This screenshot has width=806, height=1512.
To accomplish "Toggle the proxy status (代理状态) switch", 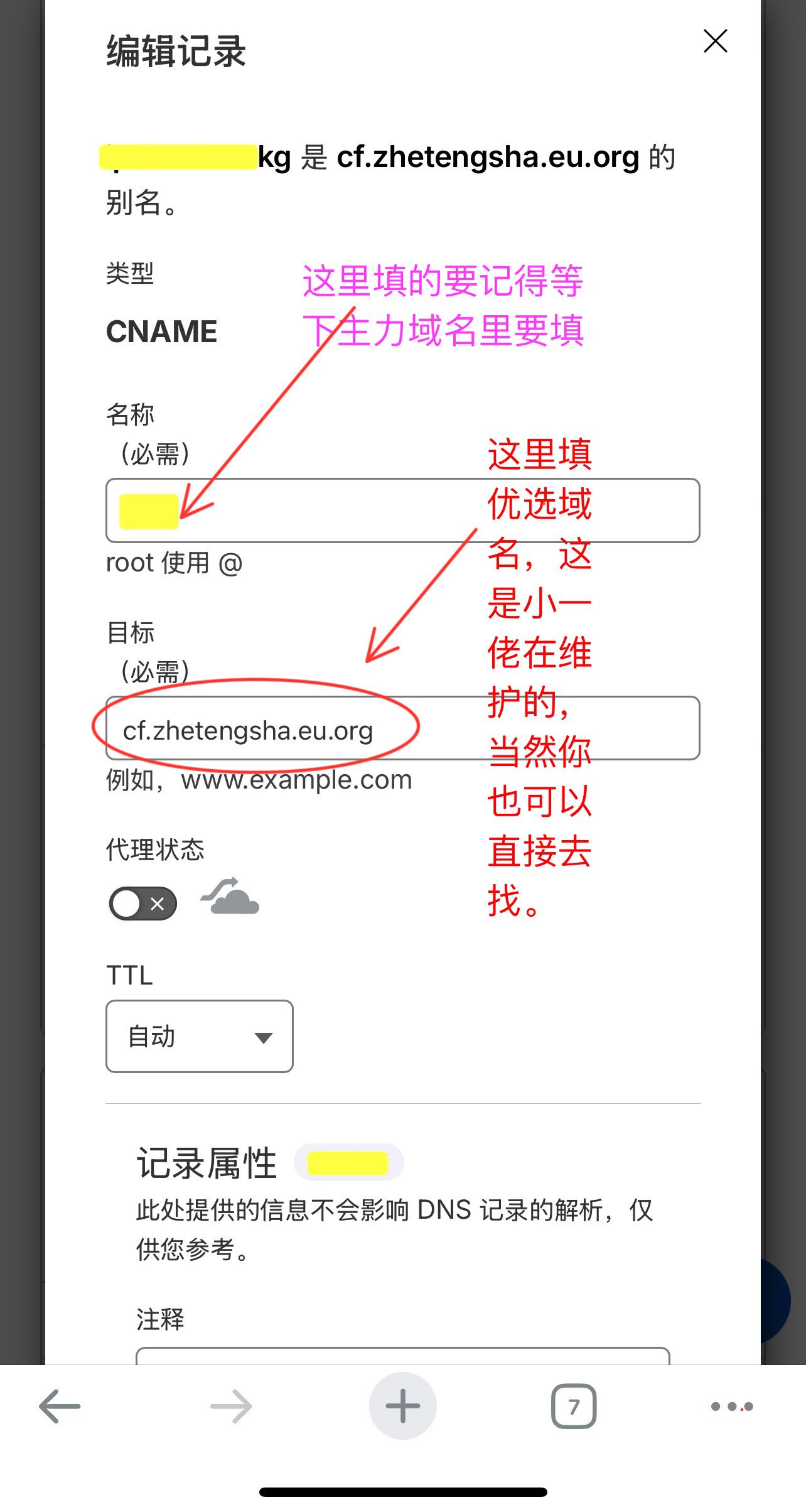I will [143, 904].
